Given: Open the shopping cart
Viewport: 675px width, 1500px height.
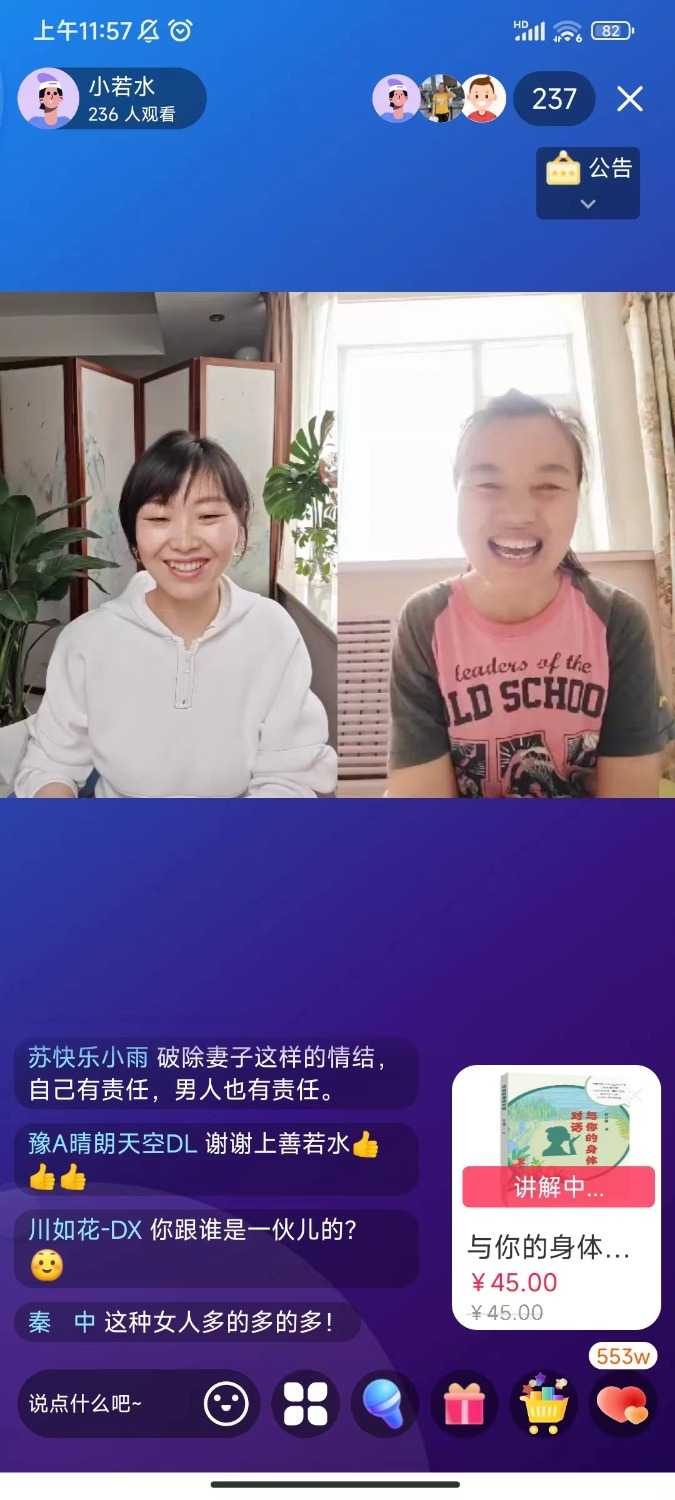Looking at the screenshot, I should (x=543, y=1403).
